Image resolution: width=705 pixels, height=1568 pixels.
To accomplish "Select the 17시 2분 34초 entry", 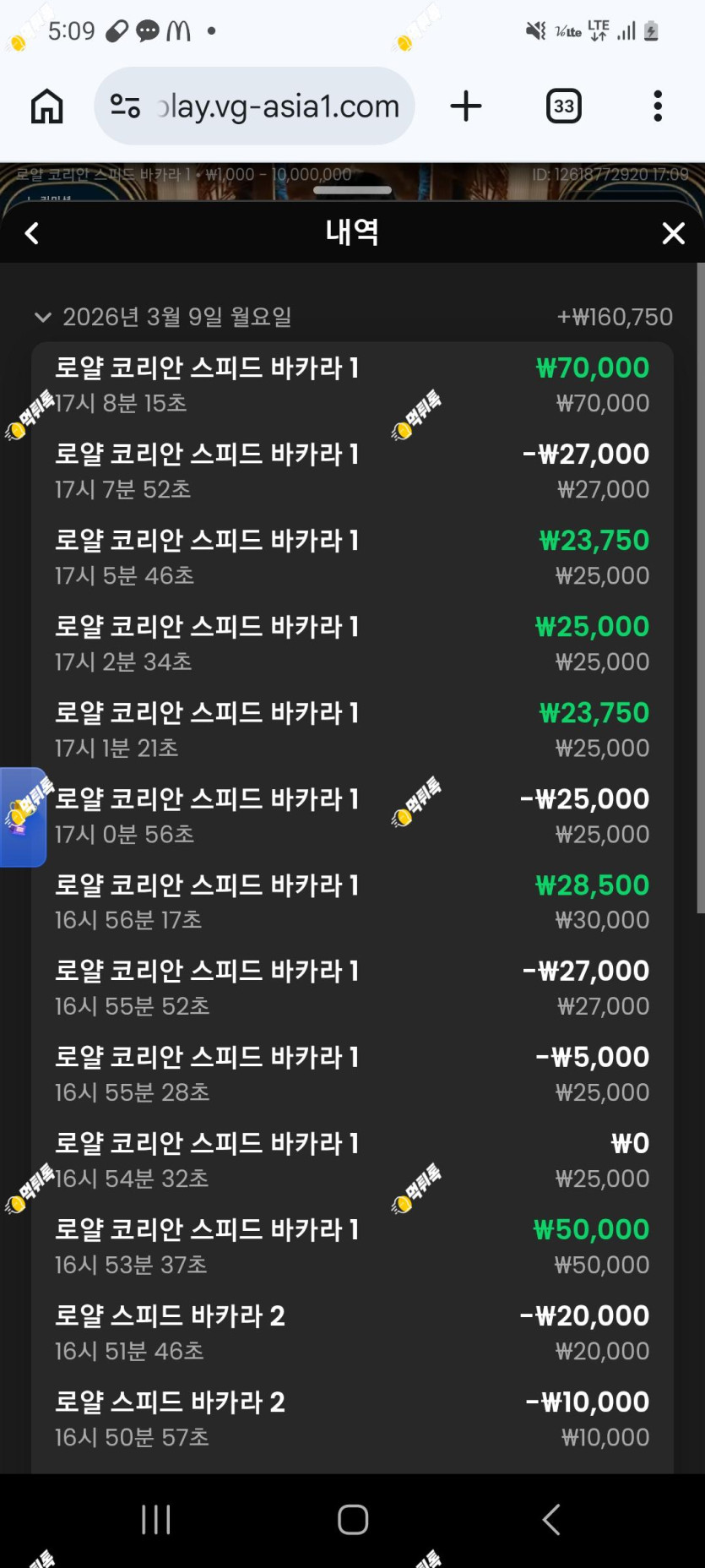I will point(352,644).
